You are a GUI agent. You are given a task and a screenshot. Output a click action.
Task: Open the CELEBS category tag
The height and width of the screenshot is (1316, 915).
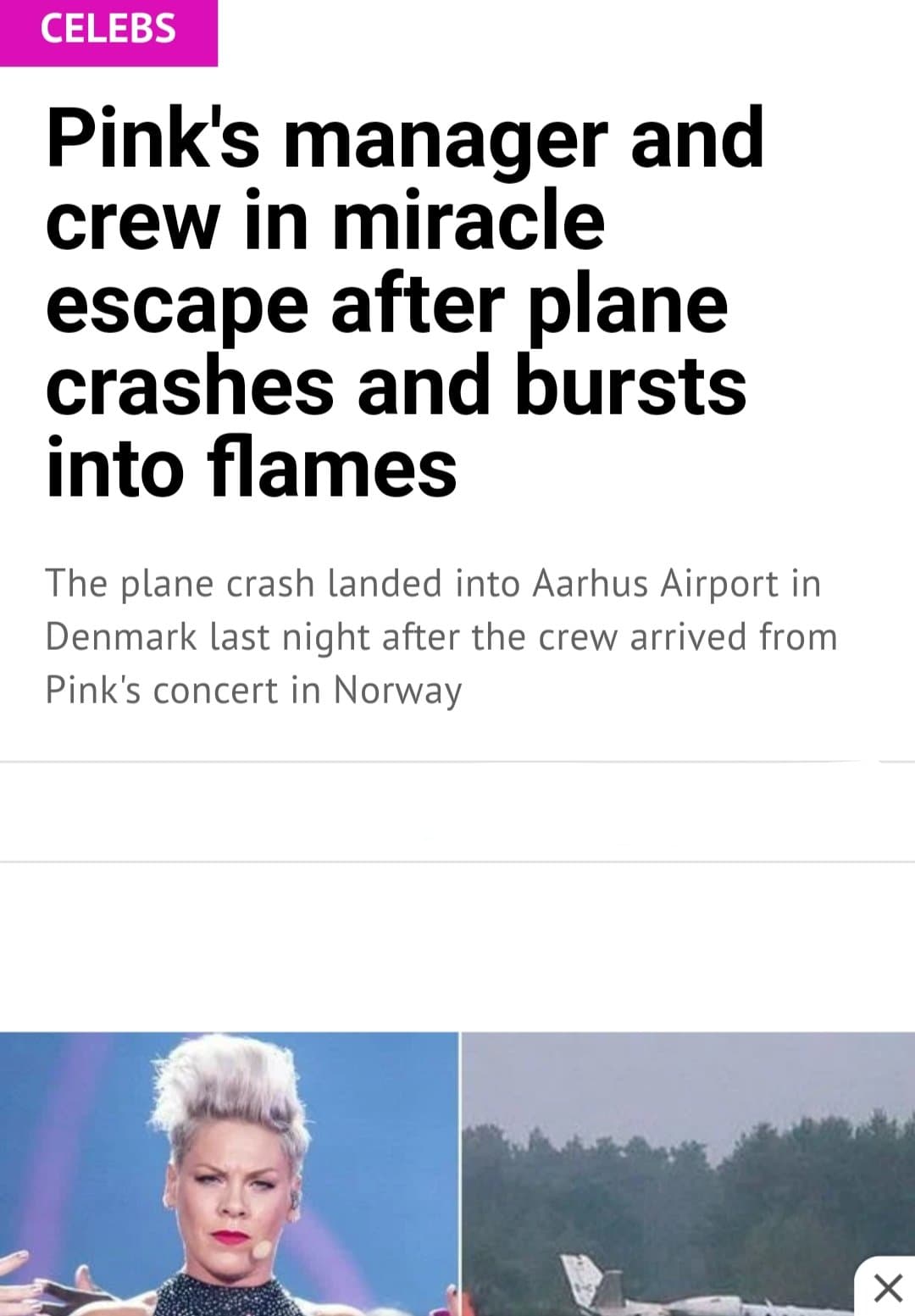(x=108, y=31)
